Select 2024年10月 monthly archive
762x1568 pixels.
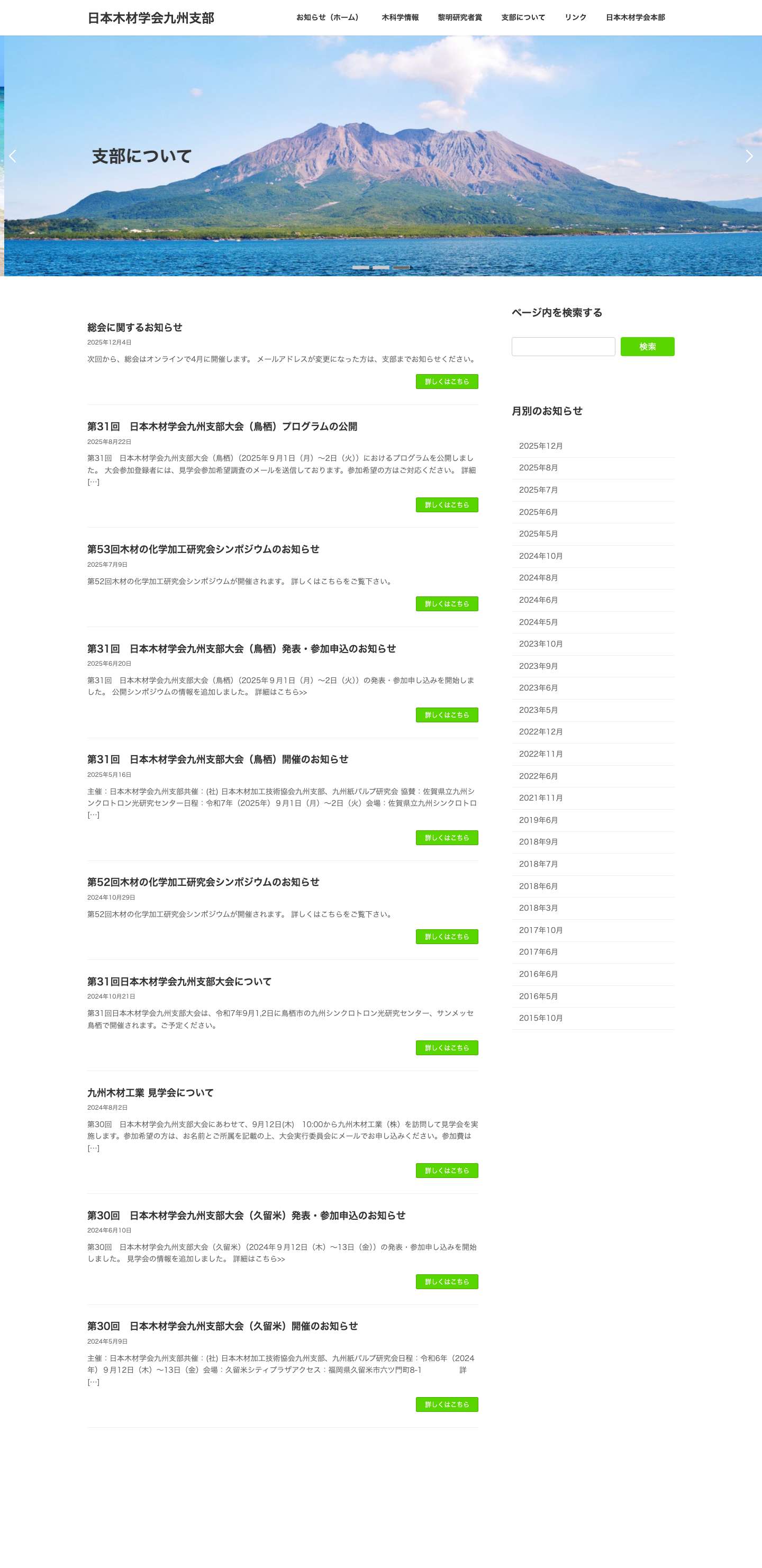[540, 556]
